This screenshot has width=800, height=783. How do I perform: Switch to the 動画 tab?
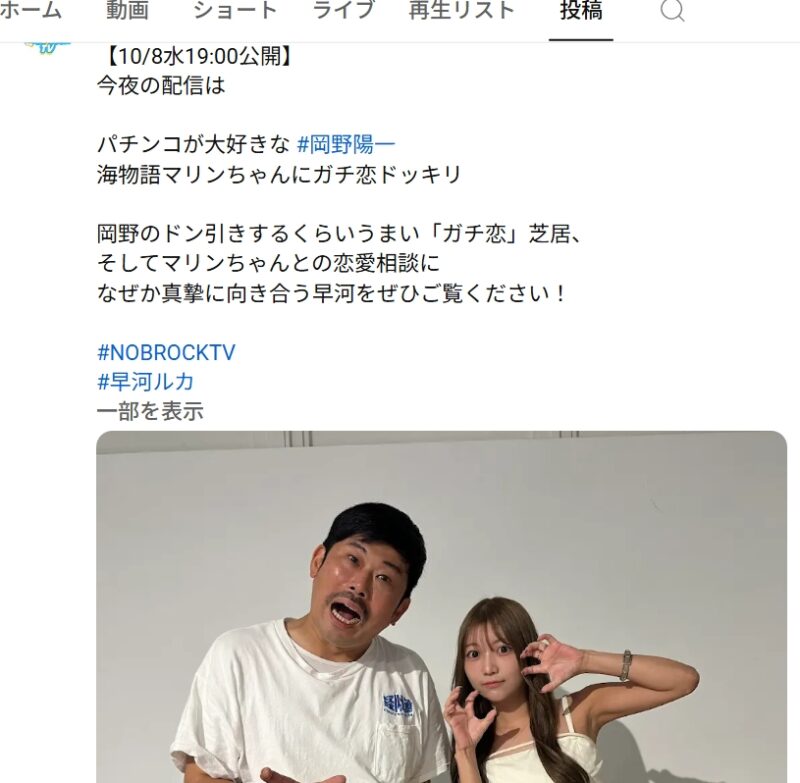[127, 12]
